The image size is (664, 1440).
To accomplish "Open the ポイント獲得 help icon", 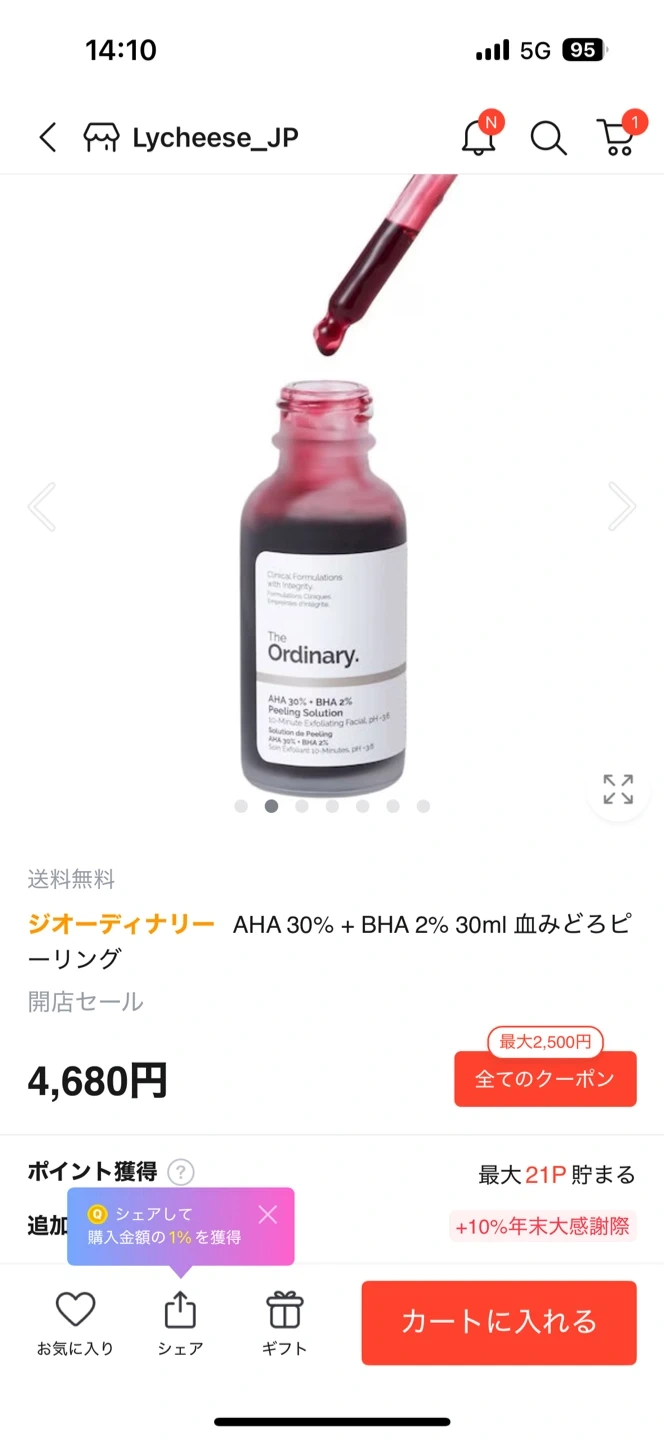I will [x=181, y=1172].
